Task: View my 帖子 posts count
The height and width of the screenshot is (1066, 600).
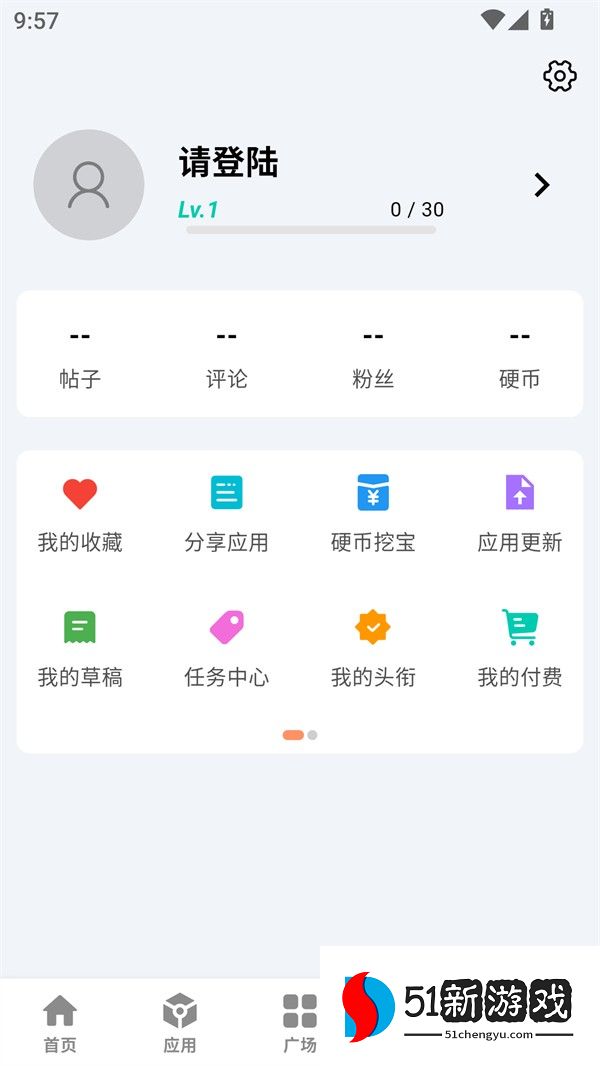Action: click(80, 355)
